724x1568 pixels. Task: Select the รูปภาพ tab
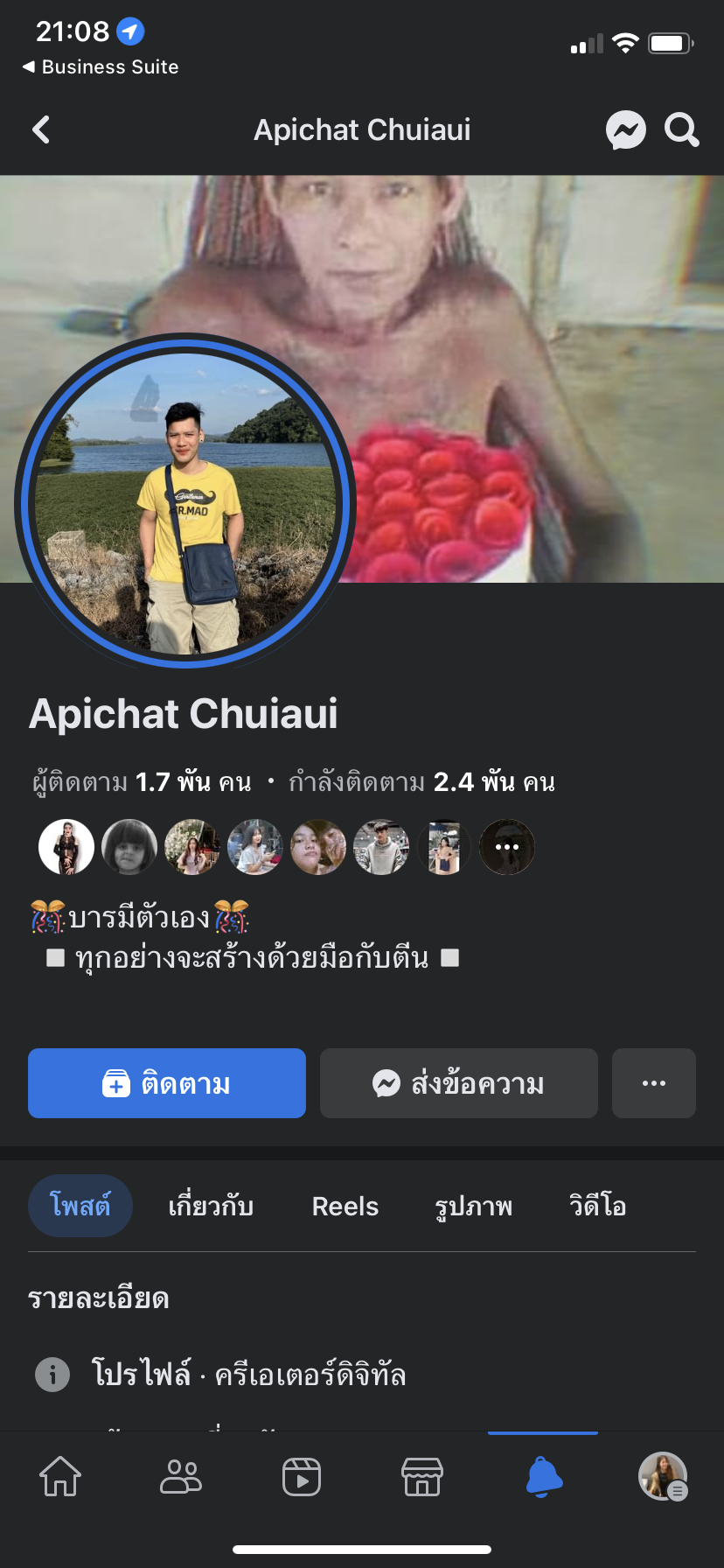point(474,1206)
